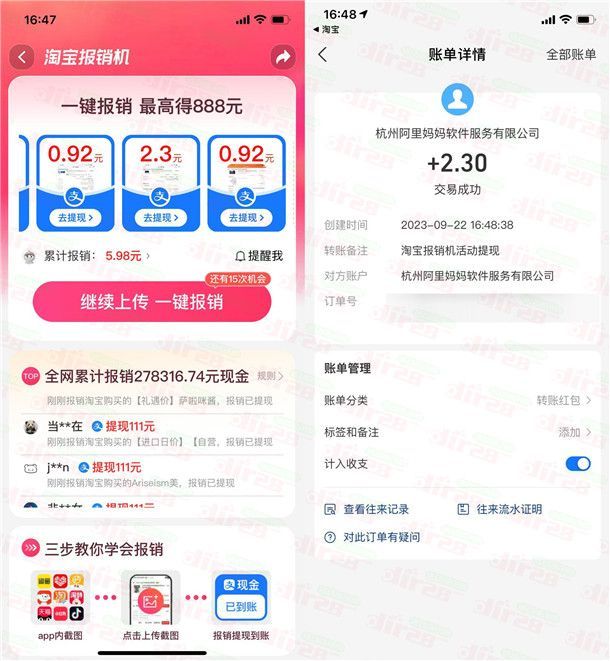The width and height of the screenshot is (610, 661).
Task: Open 全部账单
Action: click(x=571, y=55)
